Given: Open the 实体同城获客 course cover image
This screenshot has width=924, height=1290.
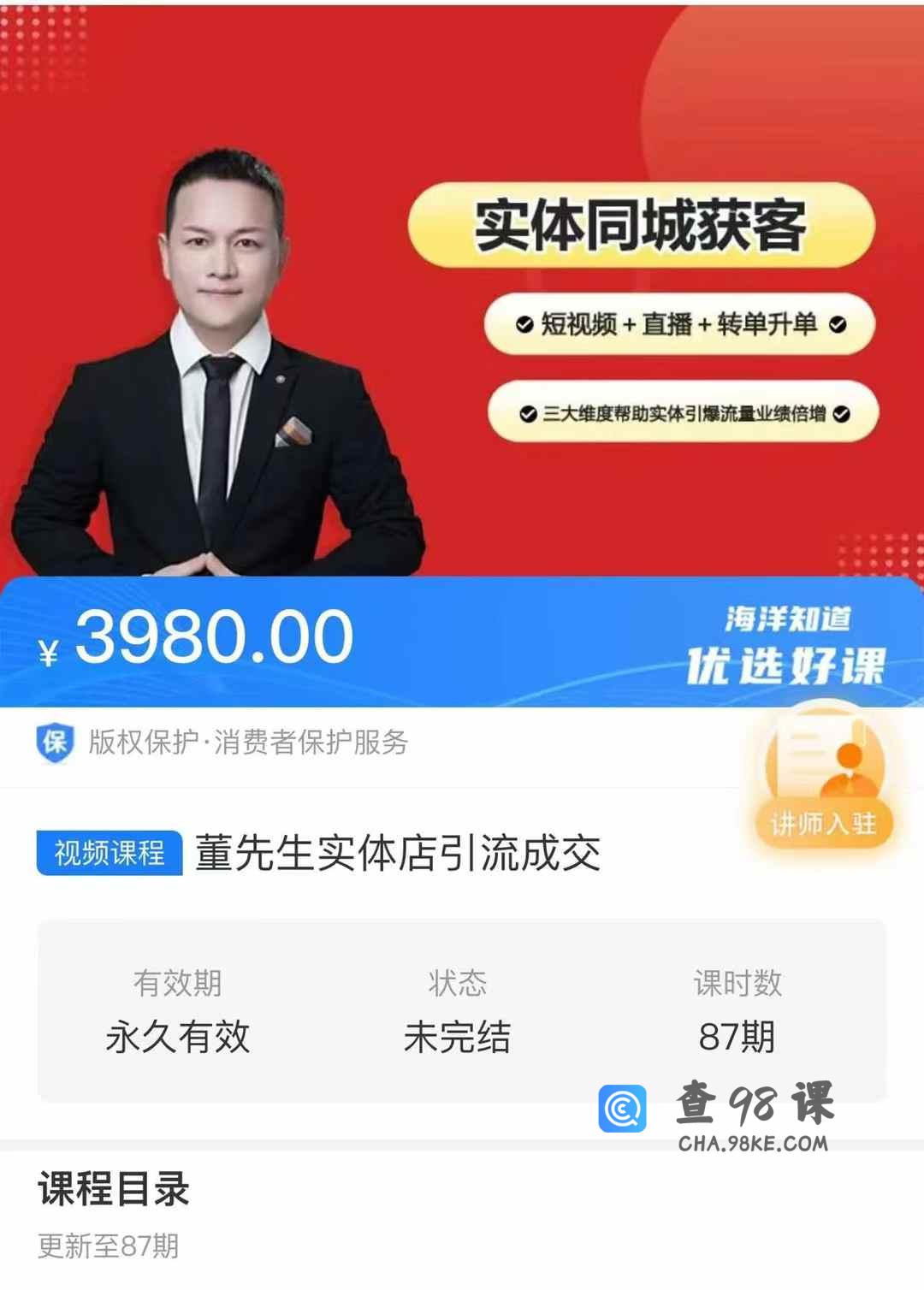Looking at the screenshot, I should tap(462, 291).
